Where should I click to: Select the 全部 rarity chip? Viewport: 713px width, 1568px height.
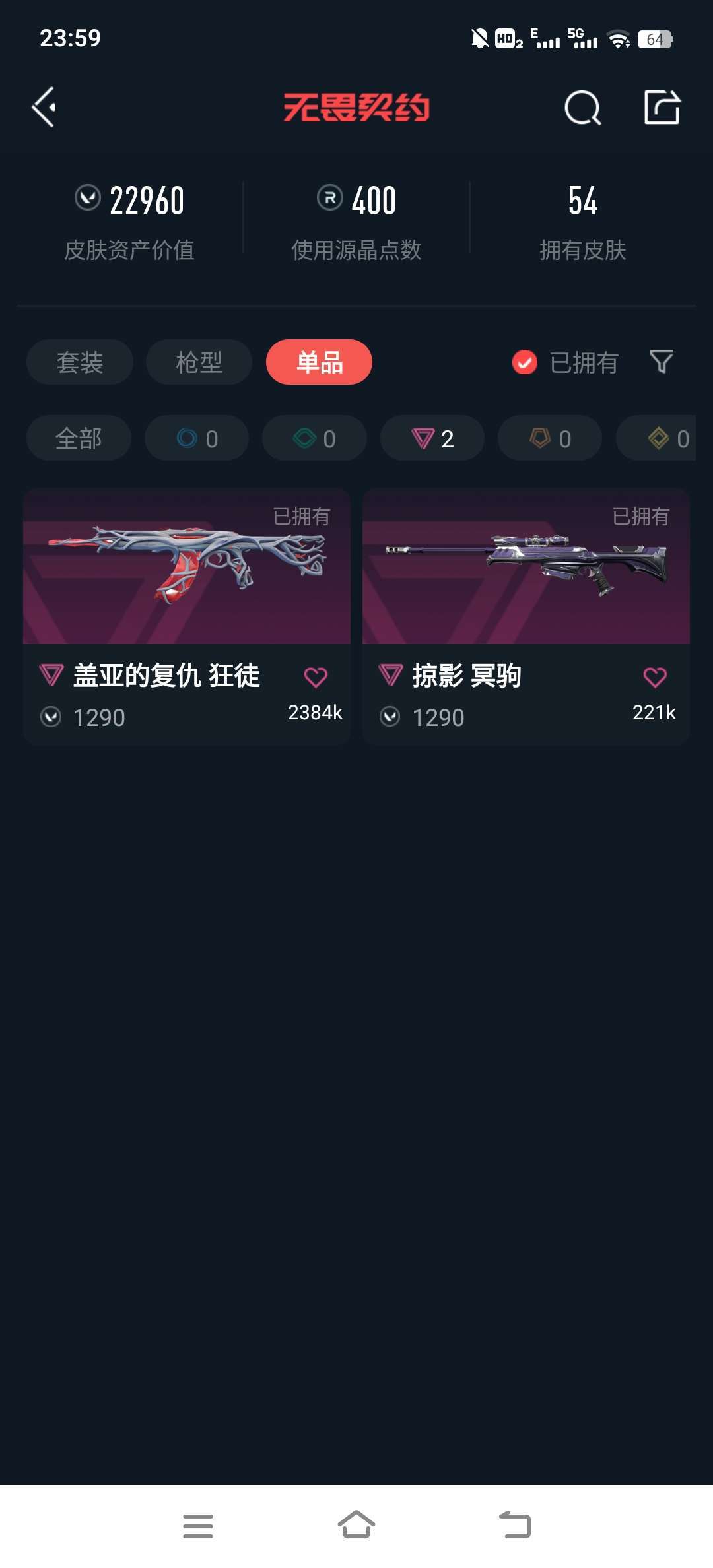tap(79, 438)
